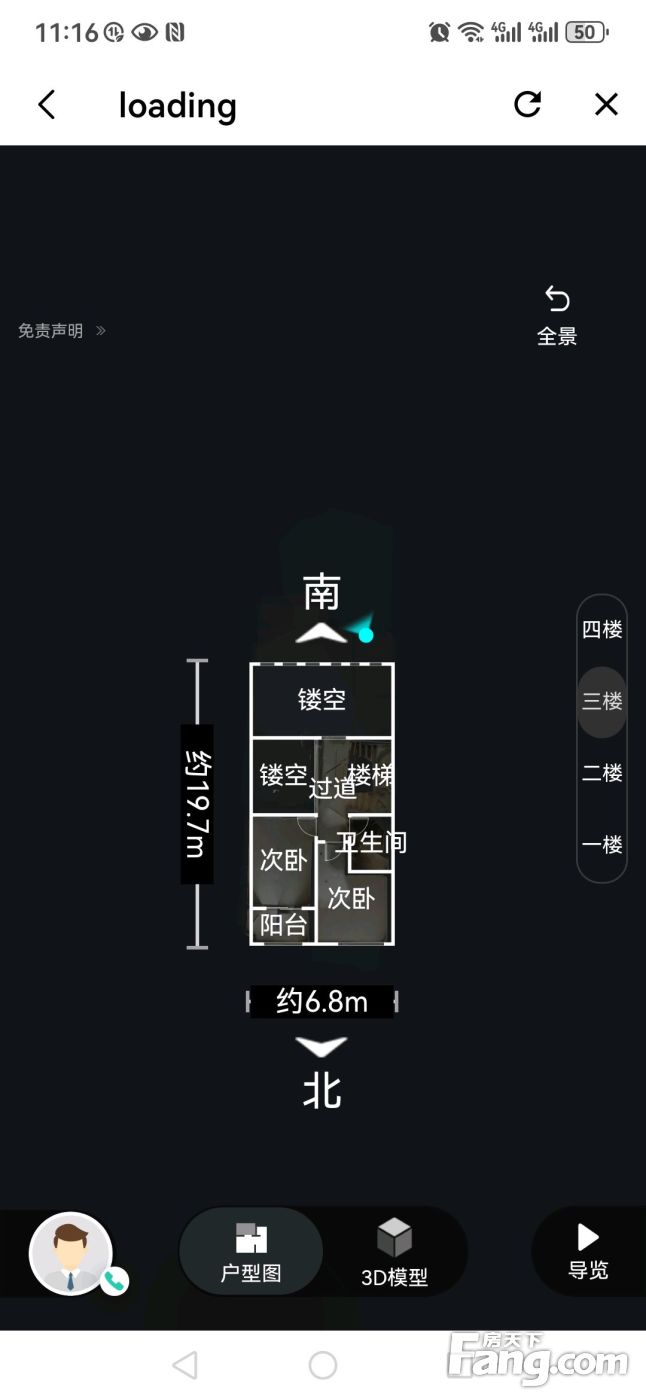
Task: Tap the system back button
Action: 185,1365
